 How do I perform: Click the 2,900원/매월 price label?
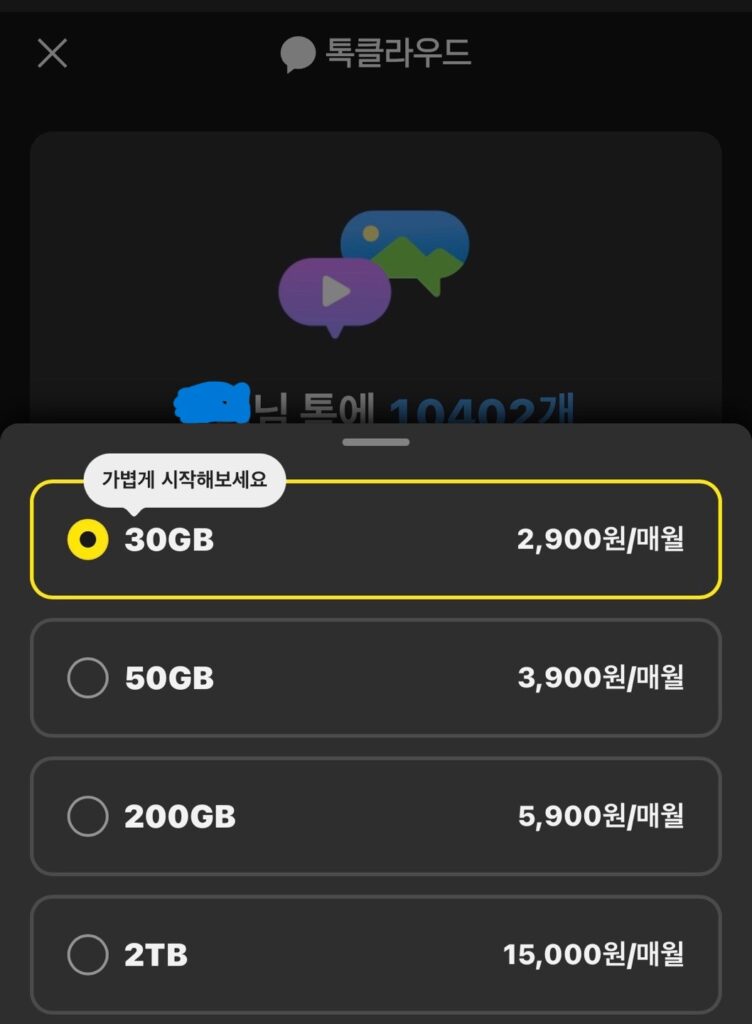click(x=598, y=538)
